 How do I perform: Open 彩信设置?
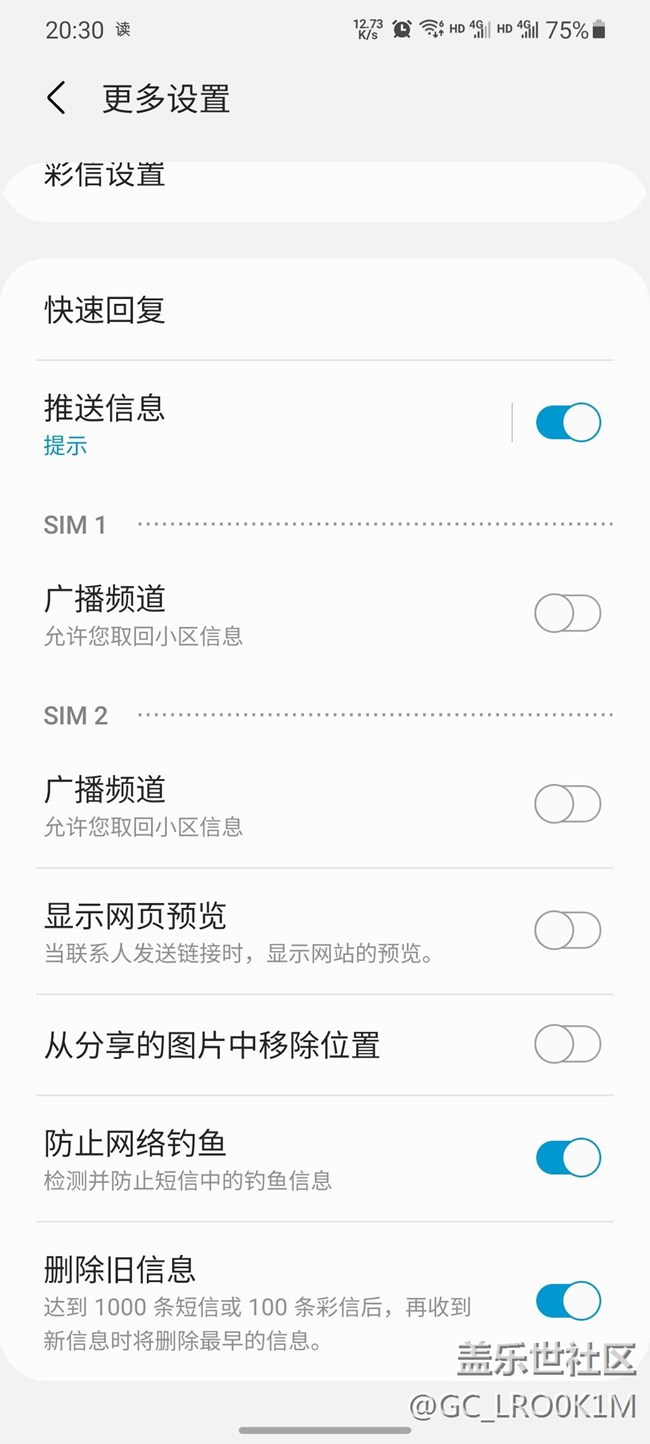click(105, 176)
